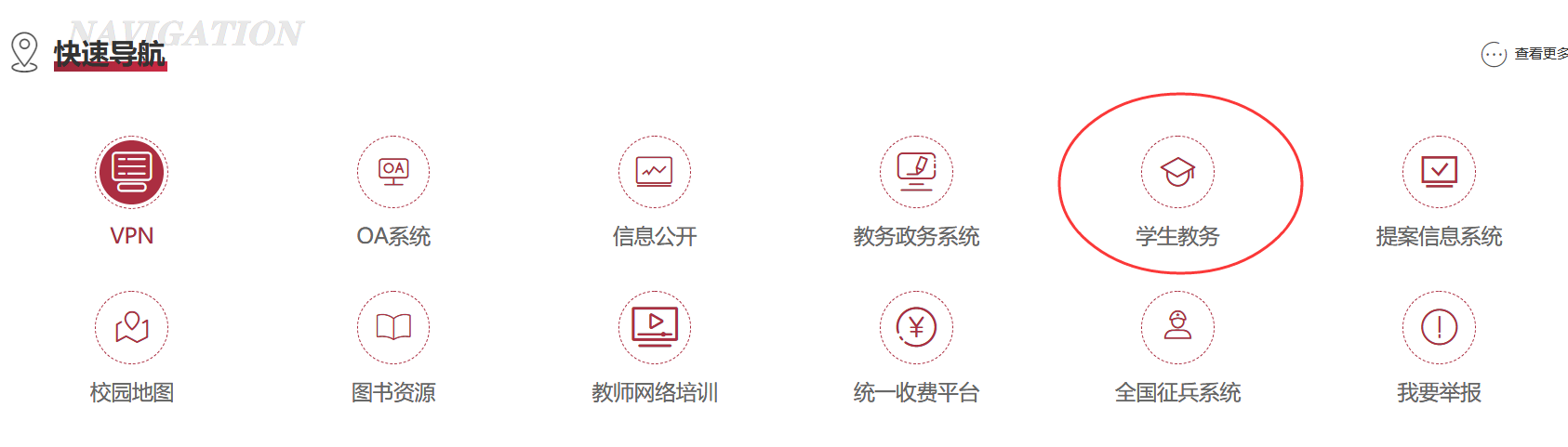The width and height of the screenshot is (1568, 447).
Task: View 校园地图
Action: [131, 328]
